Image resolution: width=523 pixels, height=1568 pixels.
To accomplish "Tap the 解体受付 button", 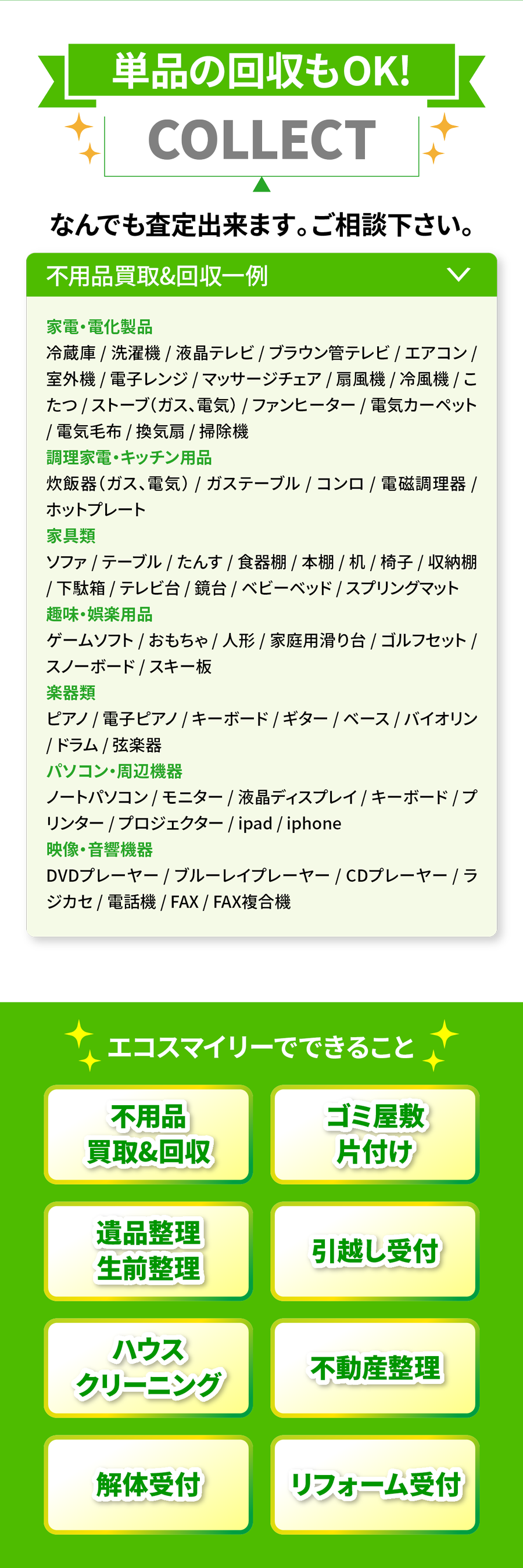I will (x=148, y=1484).
